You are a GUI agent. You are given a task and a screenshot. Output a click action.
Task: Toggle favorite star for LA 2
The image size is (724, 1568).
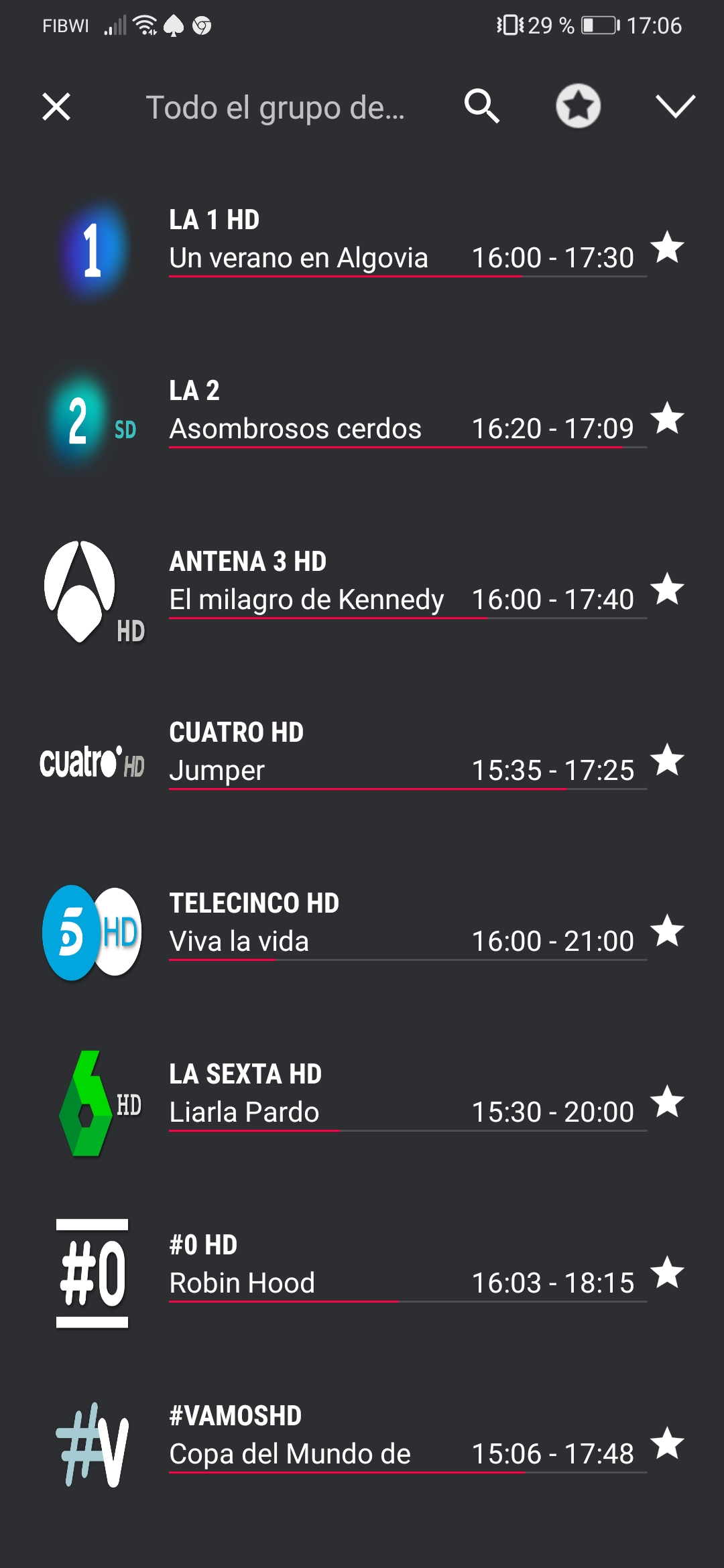click(668, 418)
